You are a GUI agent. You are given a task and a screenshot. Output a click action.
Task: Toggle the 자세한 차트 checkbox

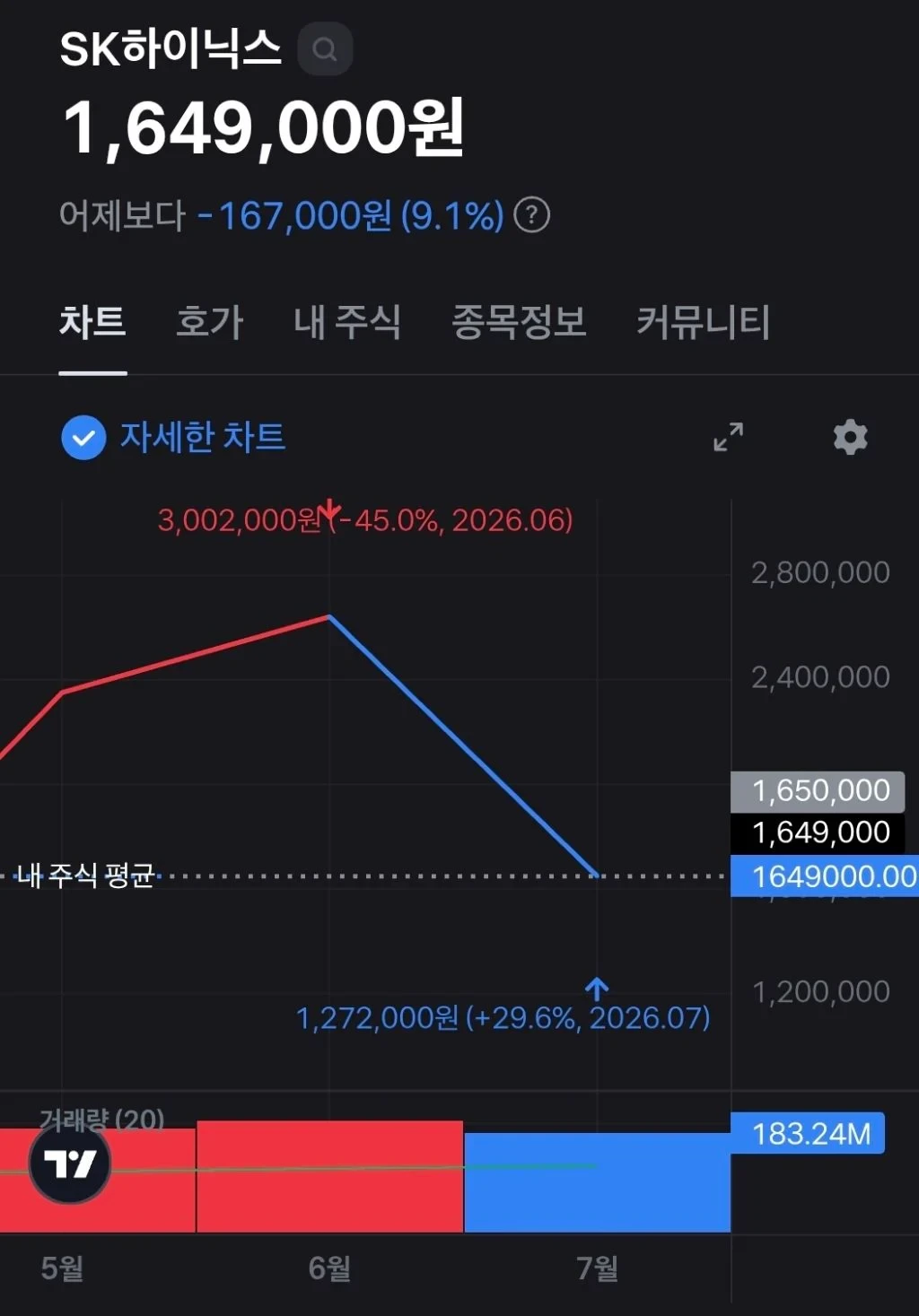[x=83, y=438]
